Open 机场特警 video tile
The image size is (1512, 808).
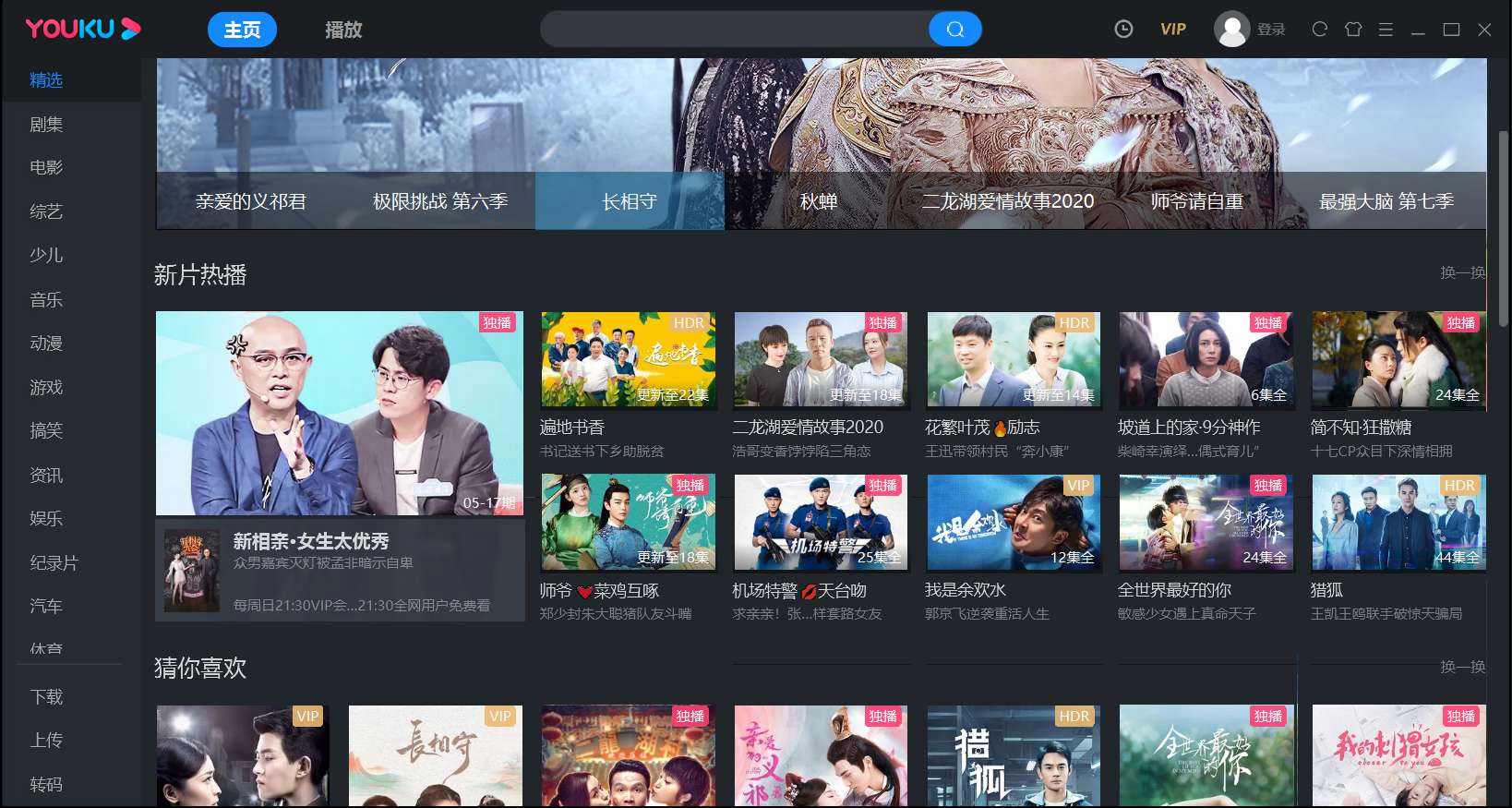[820, 523]
